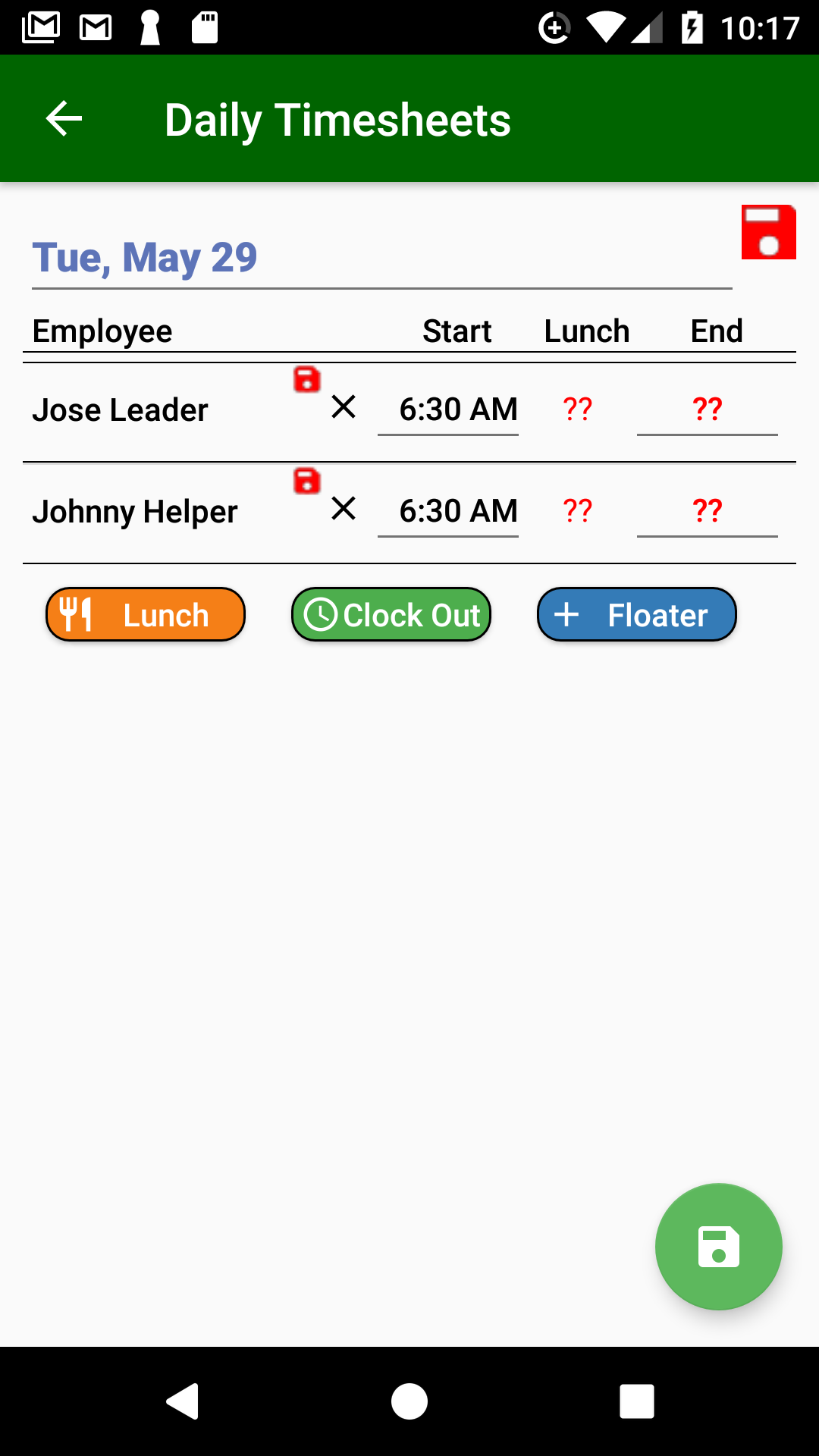Click the fork and knife icon on Lunch button
Image resolution: width=819 pixels, height=1456 pixels.
(77, 614)
